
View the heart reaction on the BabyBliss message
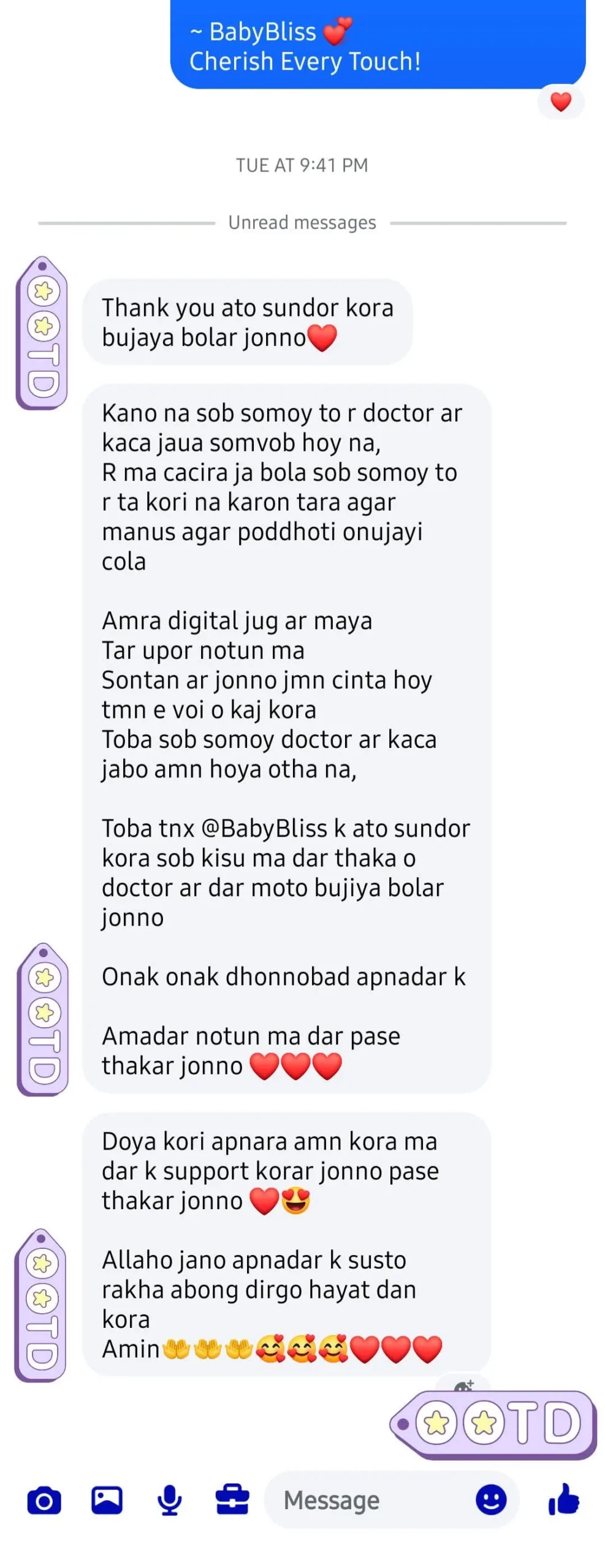(560, 102)
